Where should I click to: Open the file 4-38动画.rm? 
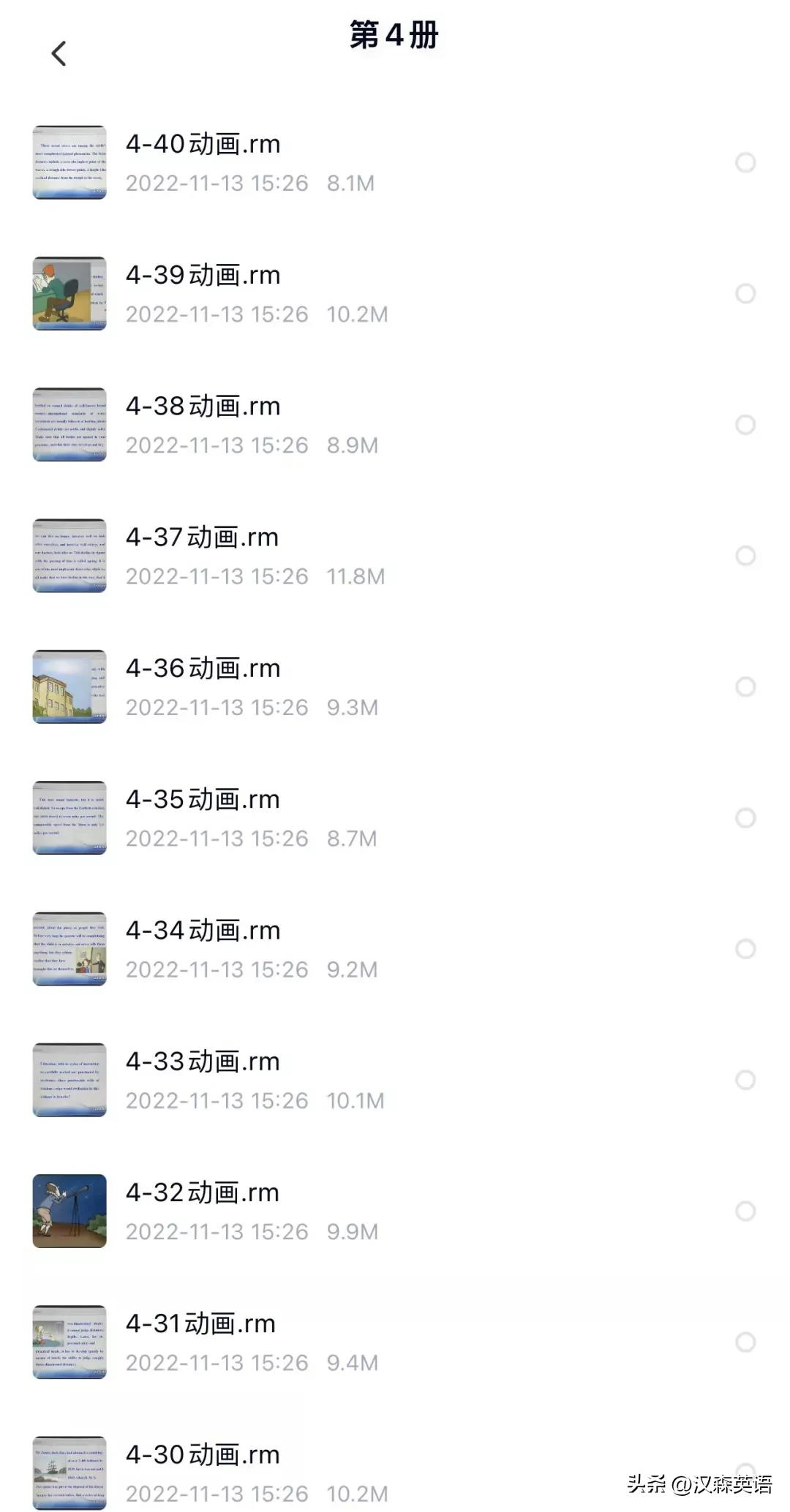[203, 407]
